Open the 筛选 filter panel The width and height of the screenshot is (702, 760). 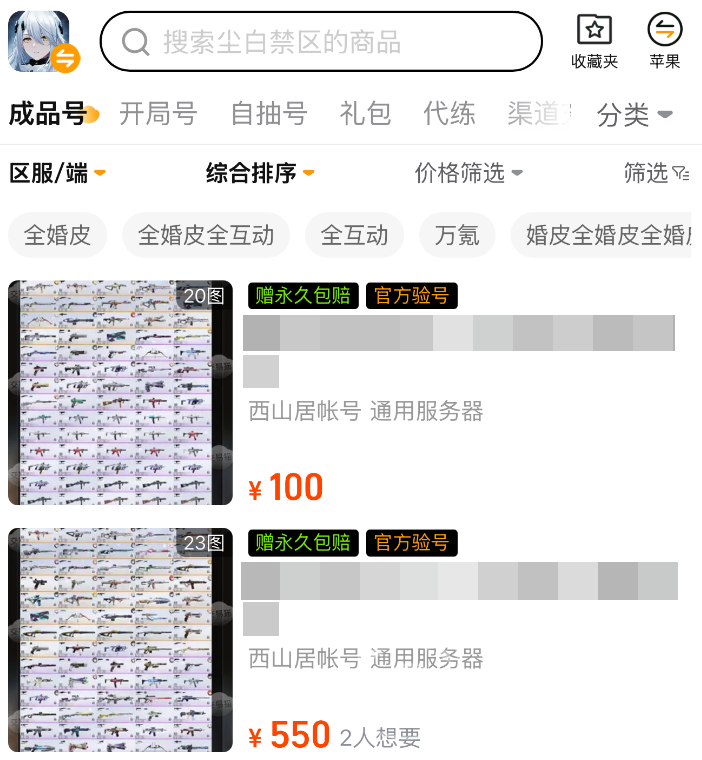(x=656, y=173)
